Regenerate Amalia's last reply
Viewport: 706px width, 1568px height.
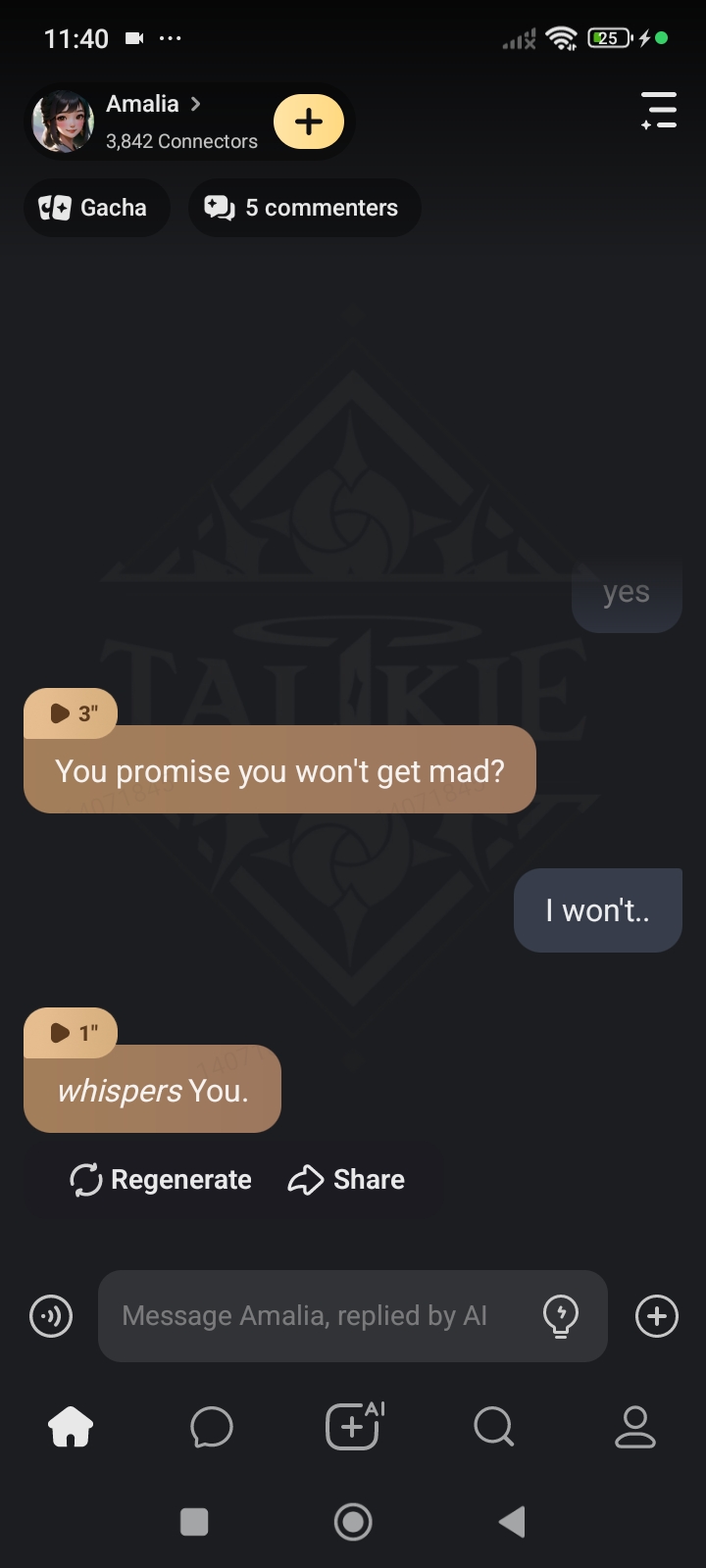162,1180
